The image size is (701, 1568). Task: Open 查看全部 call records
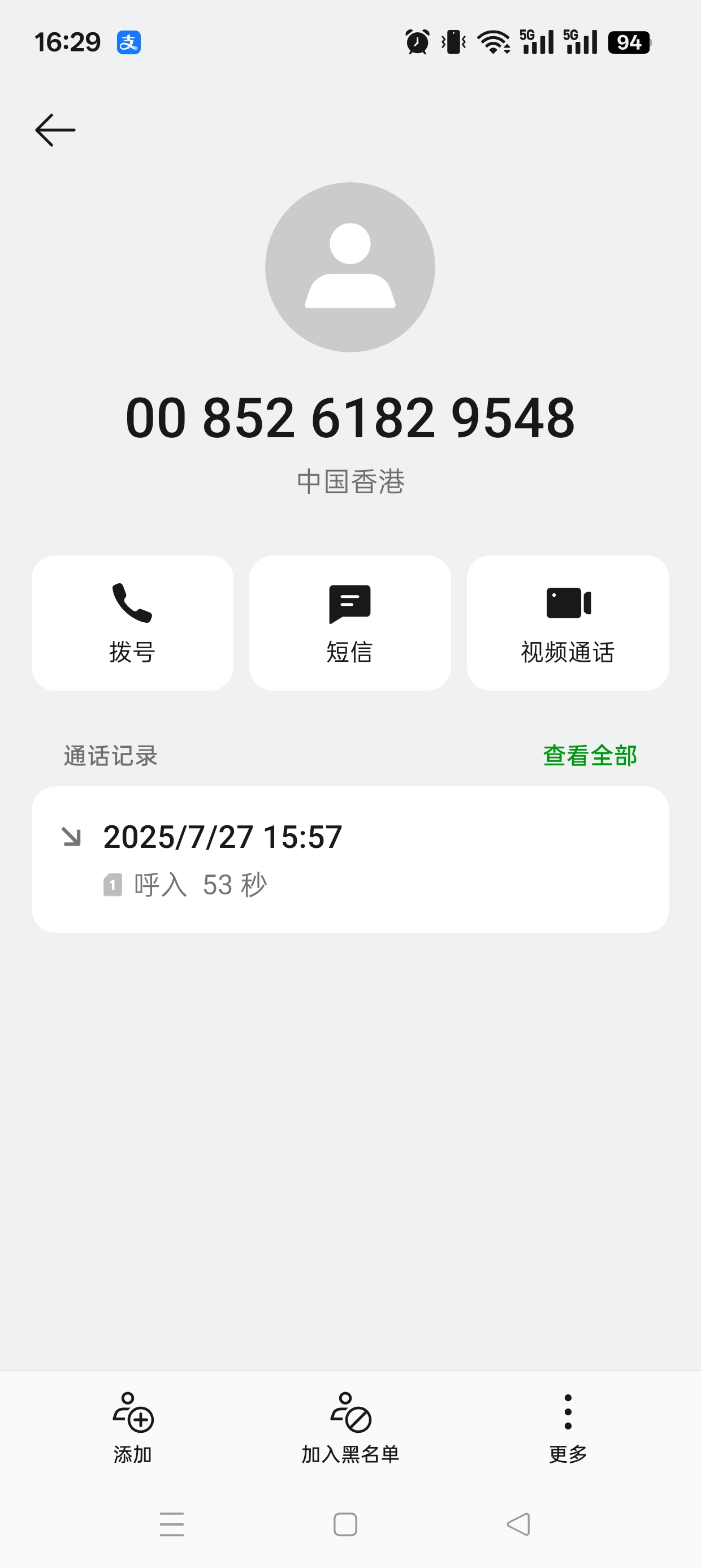click(590, 755)
